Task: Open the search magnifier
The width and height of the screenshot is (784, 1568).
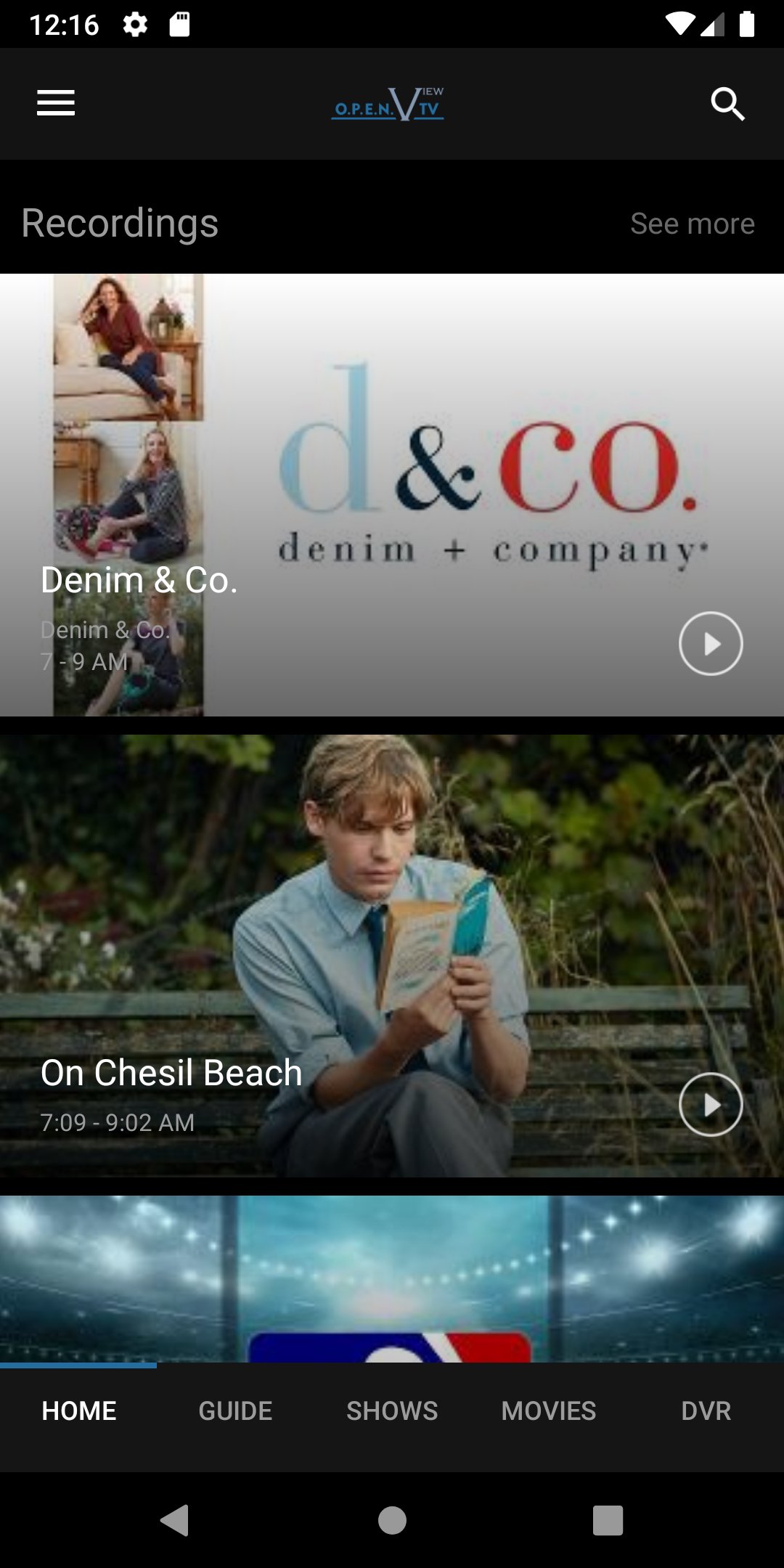Action: 727,104
